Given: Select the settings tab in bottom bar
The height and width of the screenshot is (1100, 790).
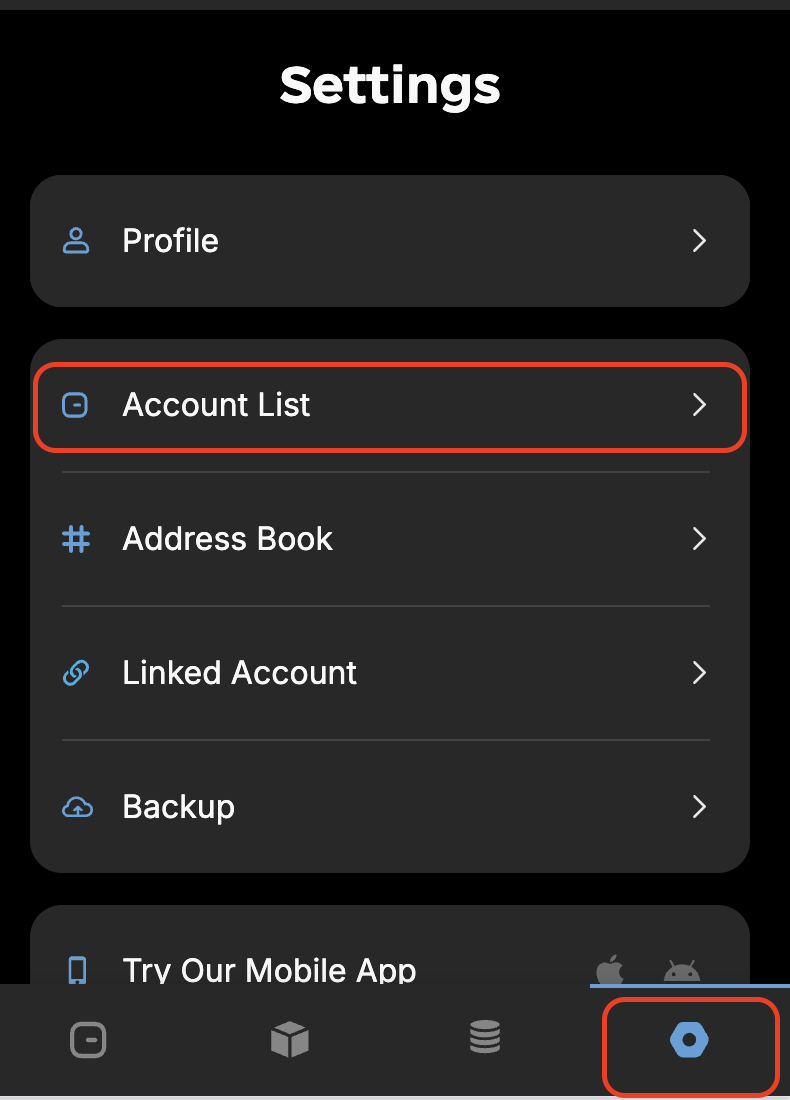Looking at the screenshot, I should pos(689,1041).
